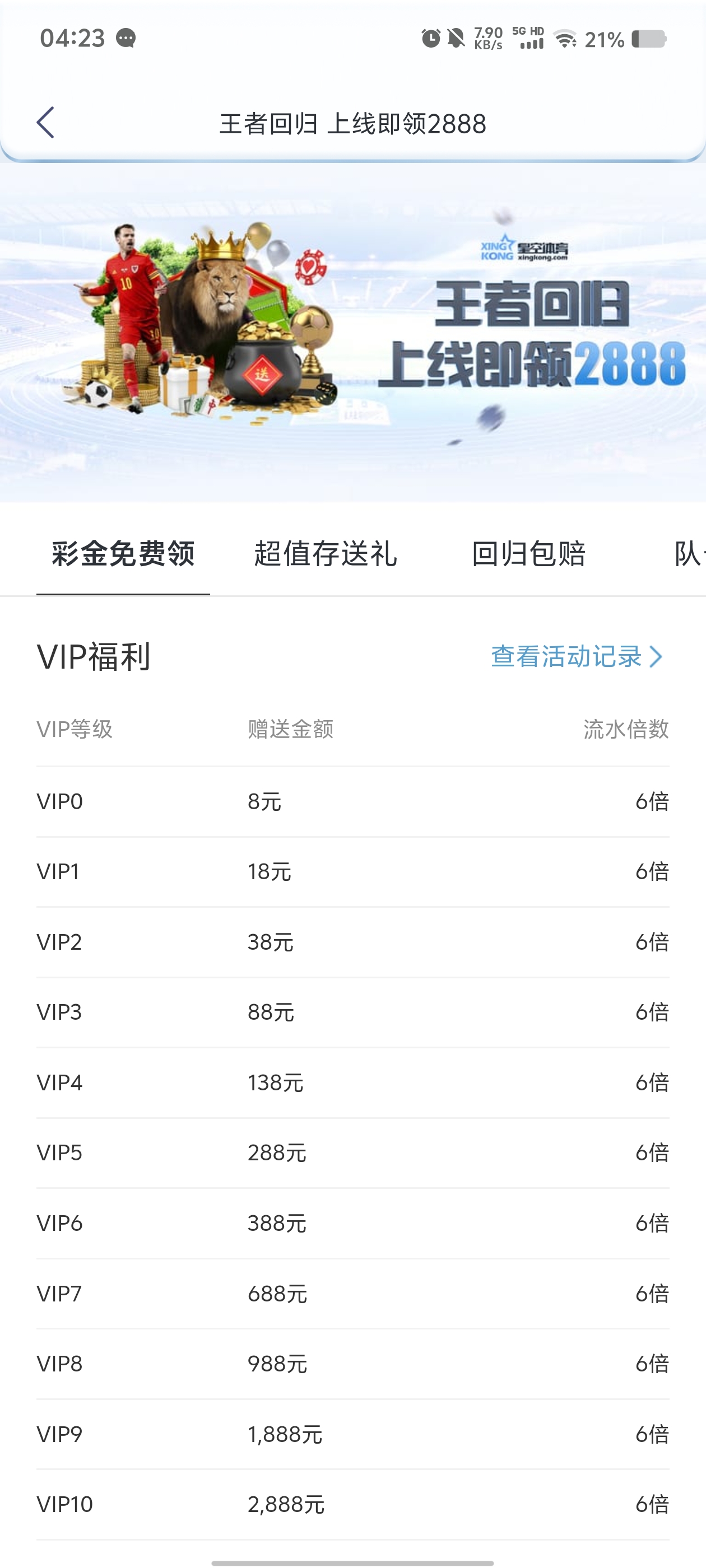This screenshot has height=1568, width=706.
Task: Expand activity records via the right chevron
Action: click(657, 657)
